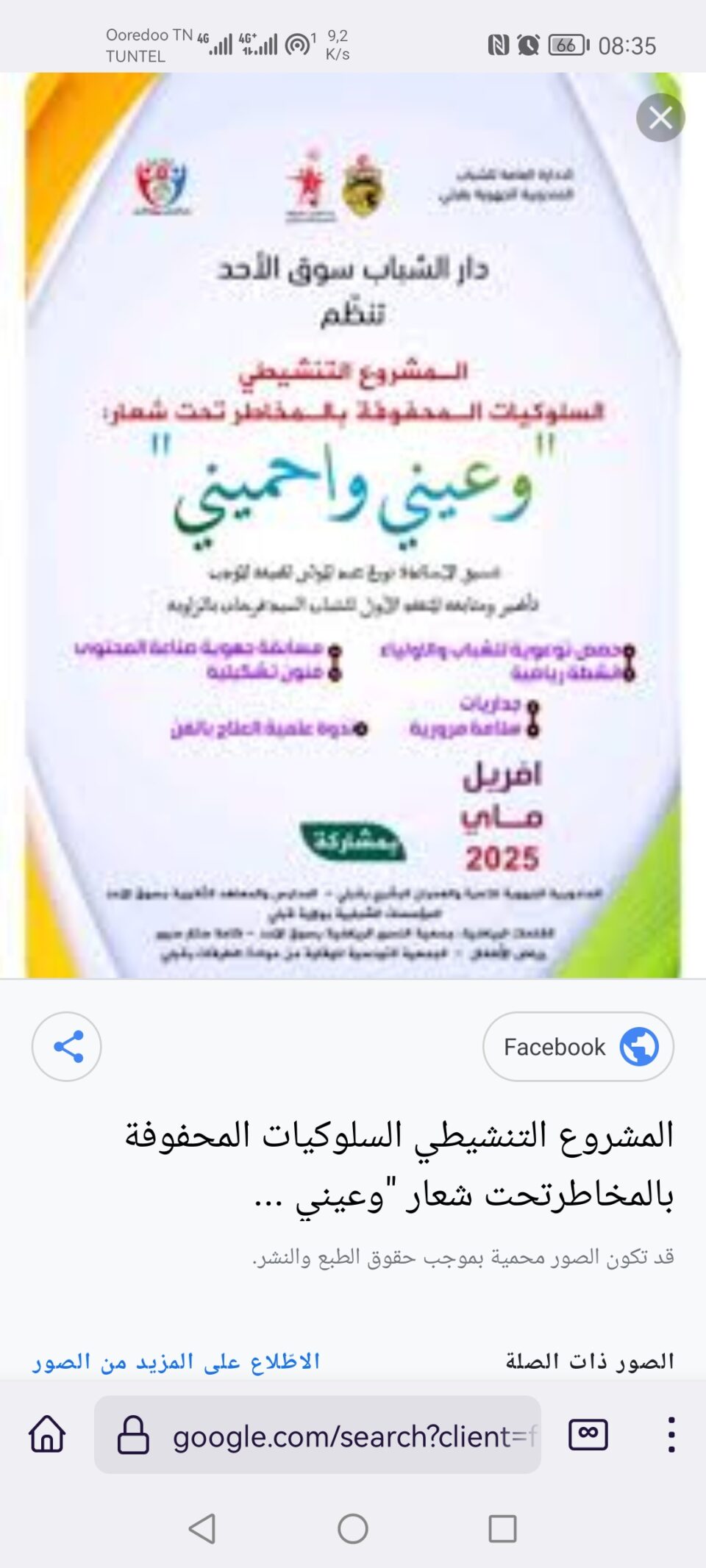View site security lock info
This screenshot has width=706, height=1568.
(x=133, y=1435)
